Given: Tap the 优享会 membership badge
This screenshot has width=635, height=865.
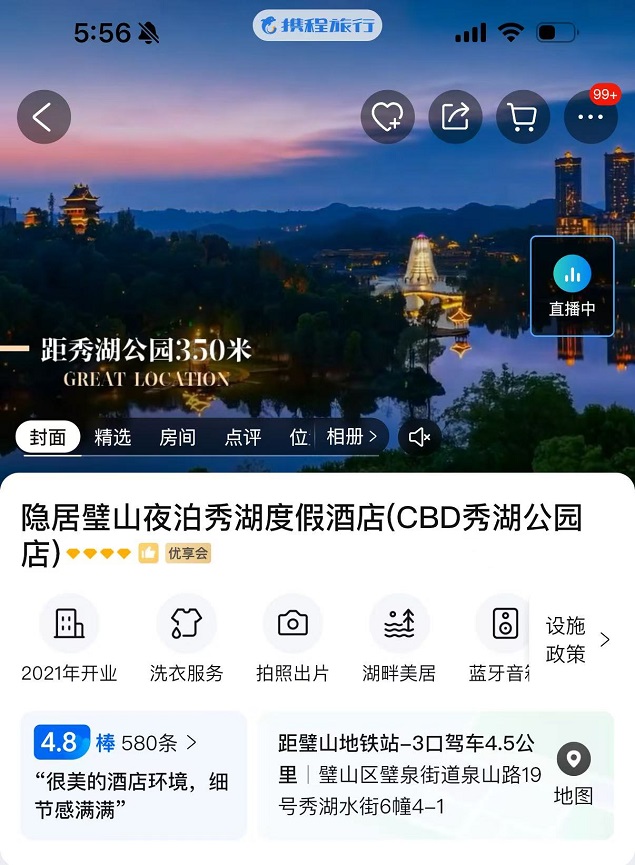Looking at the screenshot, I should pos(188,553).
